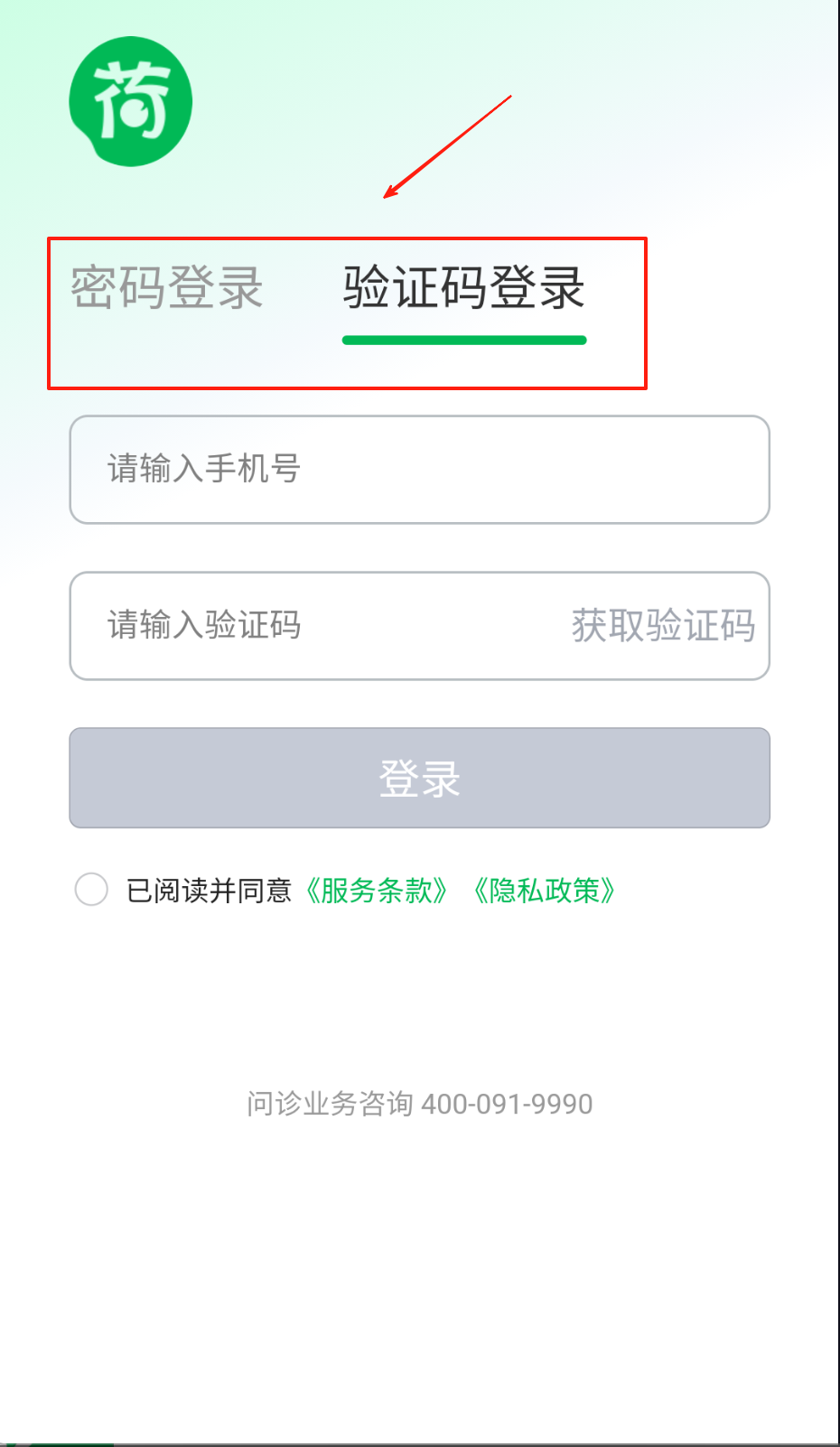
Task: Select the 验证码登录 tab
Action: pyautogui.click(x=463, y=288)
